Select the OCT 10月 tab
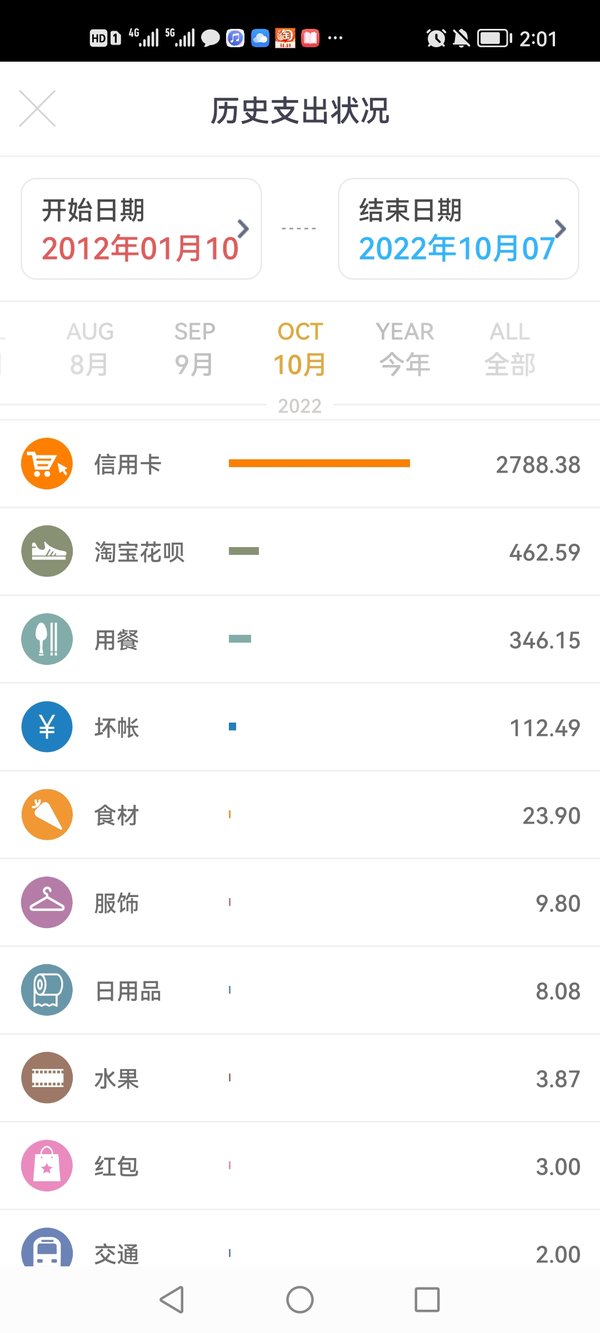600x1333 pixels. tap(300, 348)
